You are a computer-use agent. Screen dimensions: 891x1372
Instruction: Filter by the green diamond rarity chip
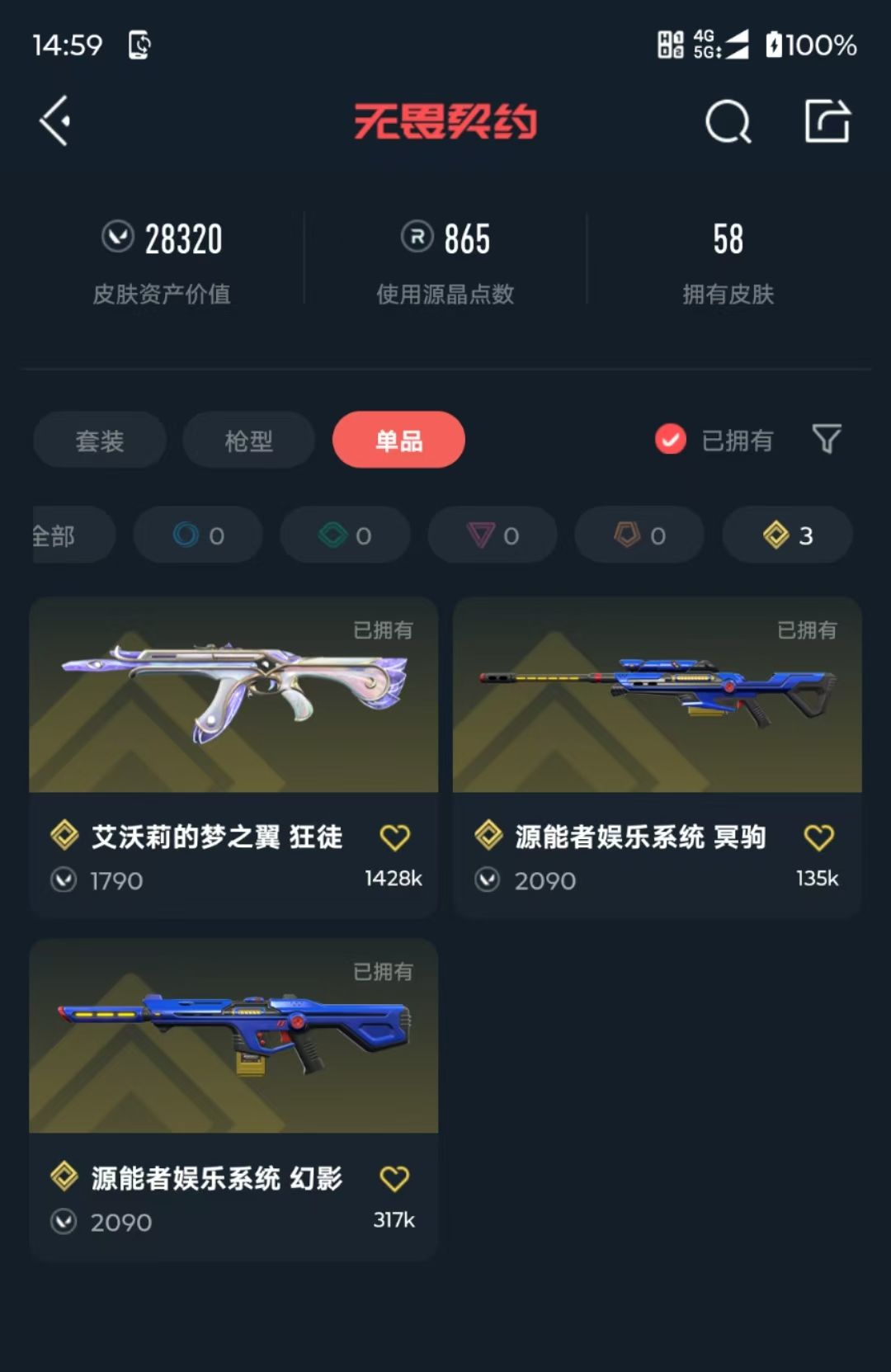tap(345, 535)
